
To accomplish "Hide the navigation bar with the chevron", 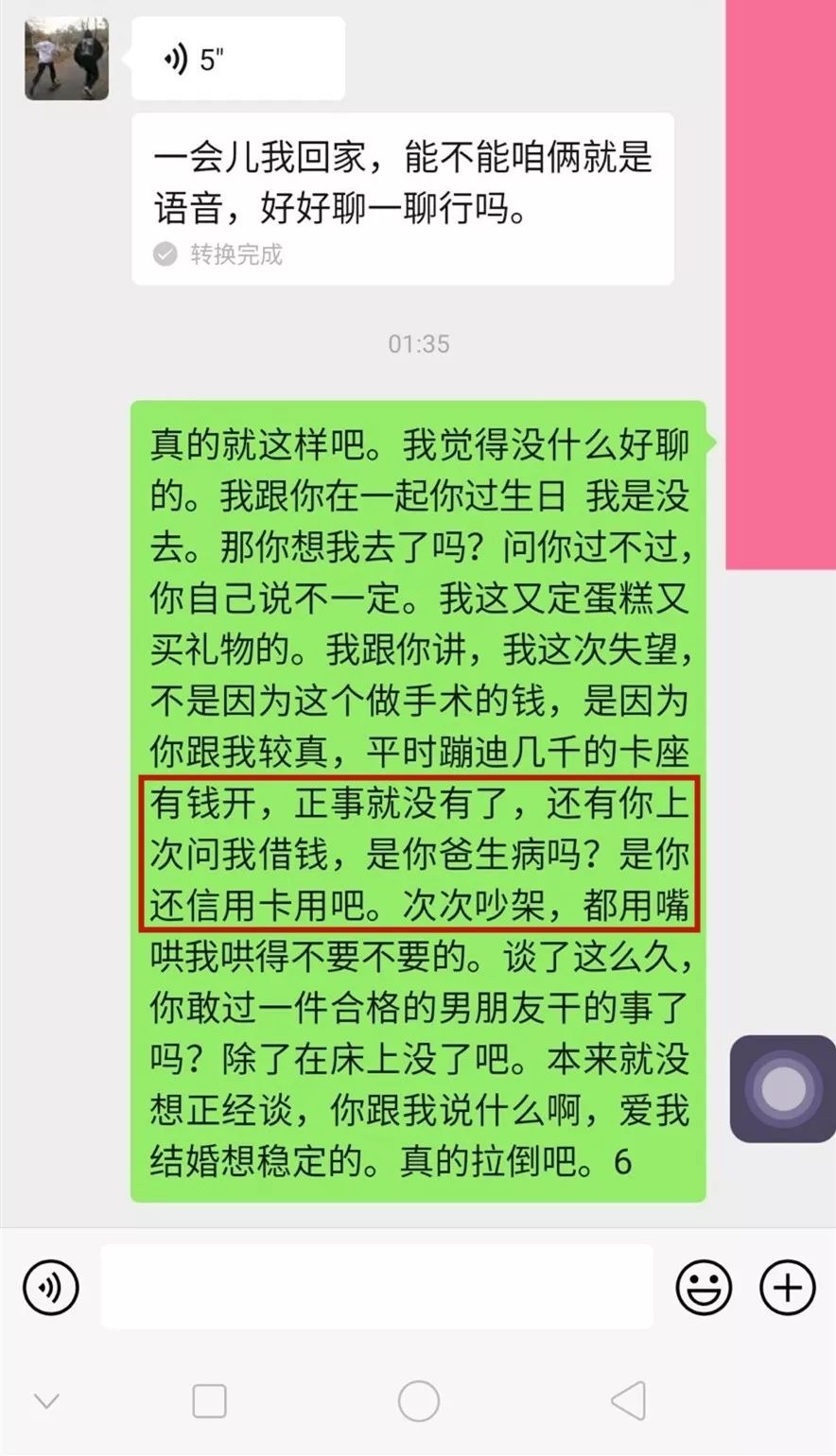I will (x=46, y=1400).
